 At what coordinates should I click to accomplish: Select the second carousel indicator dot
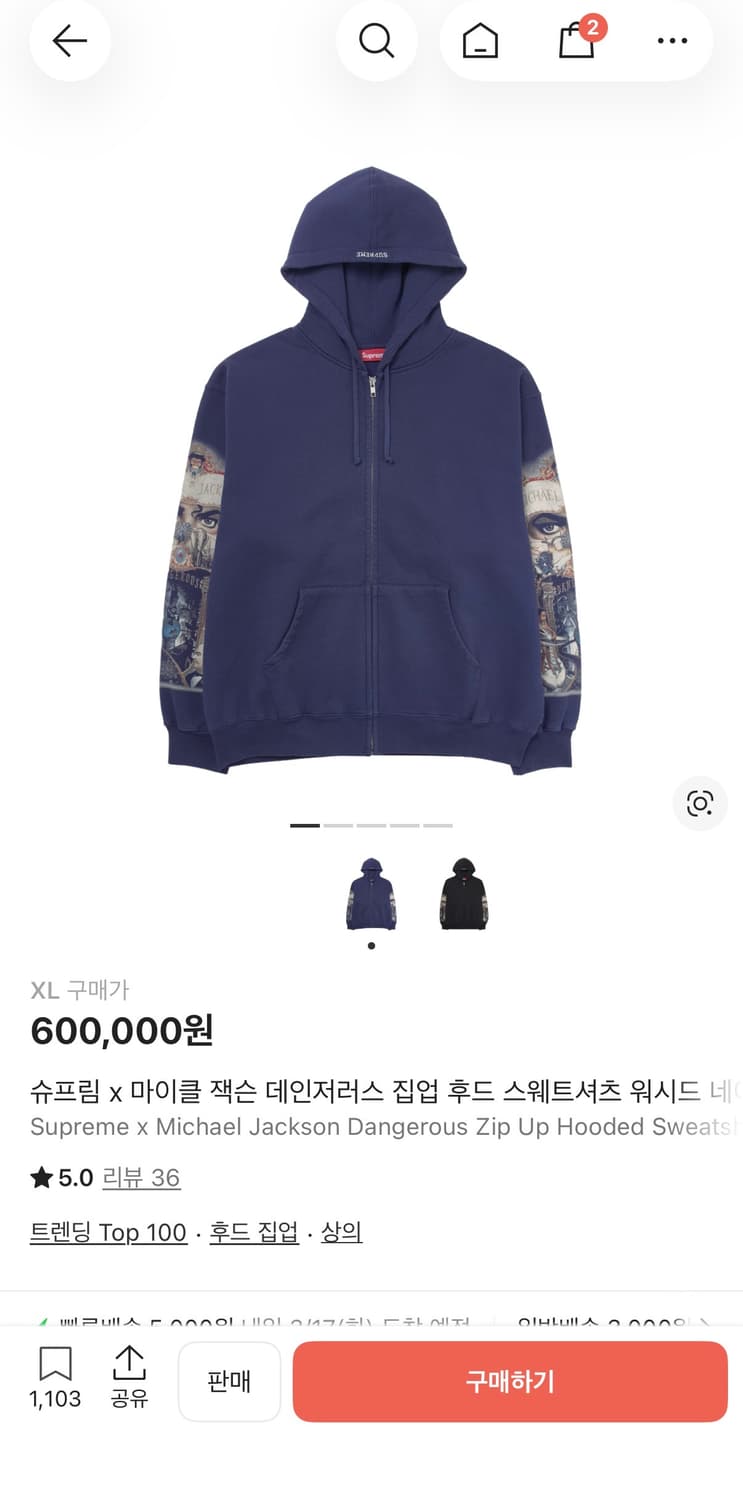point(340,825)
